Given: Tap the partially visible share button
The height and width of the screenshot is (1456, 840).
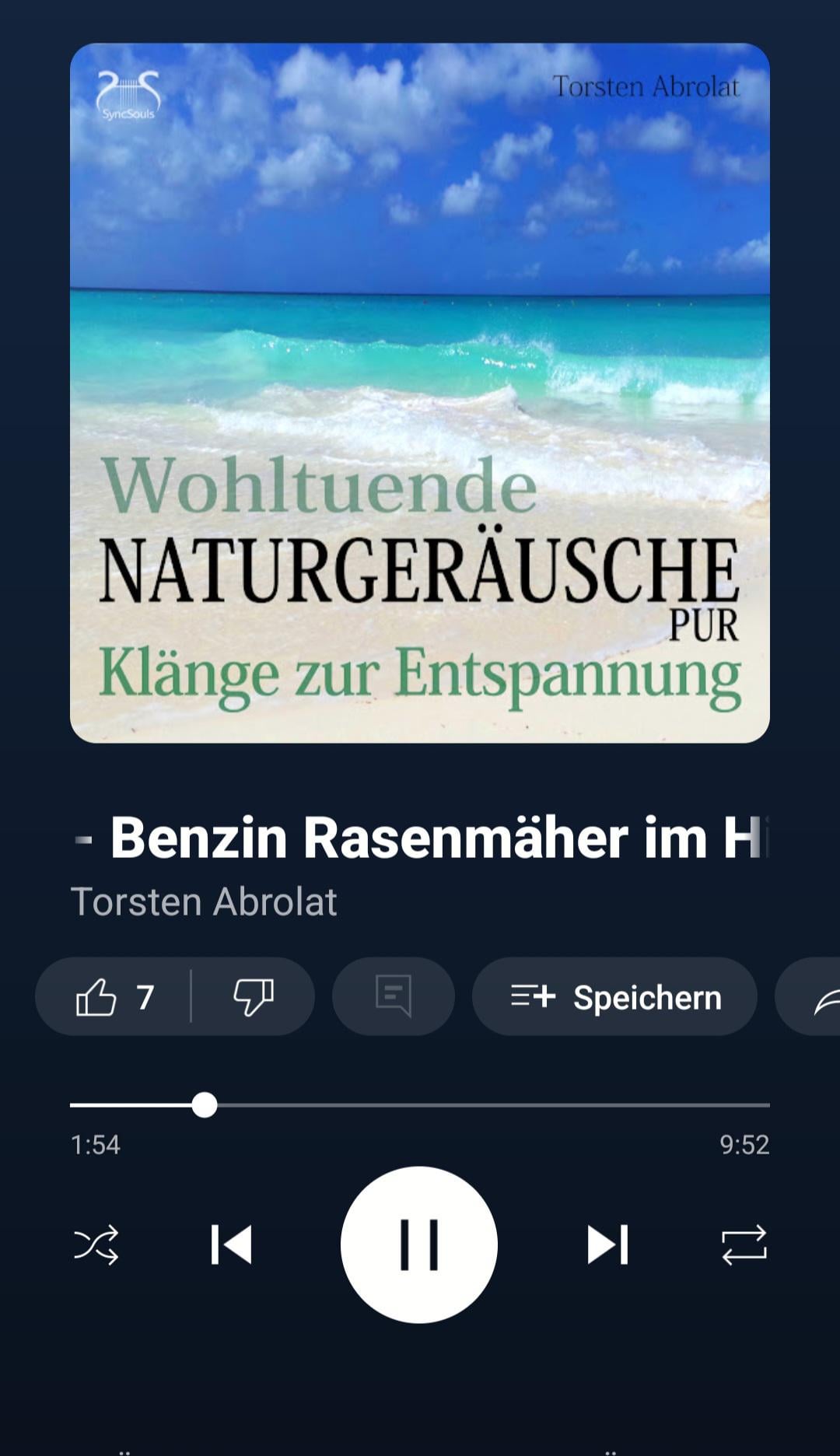Looking at the screenshot, I should 817,997.
